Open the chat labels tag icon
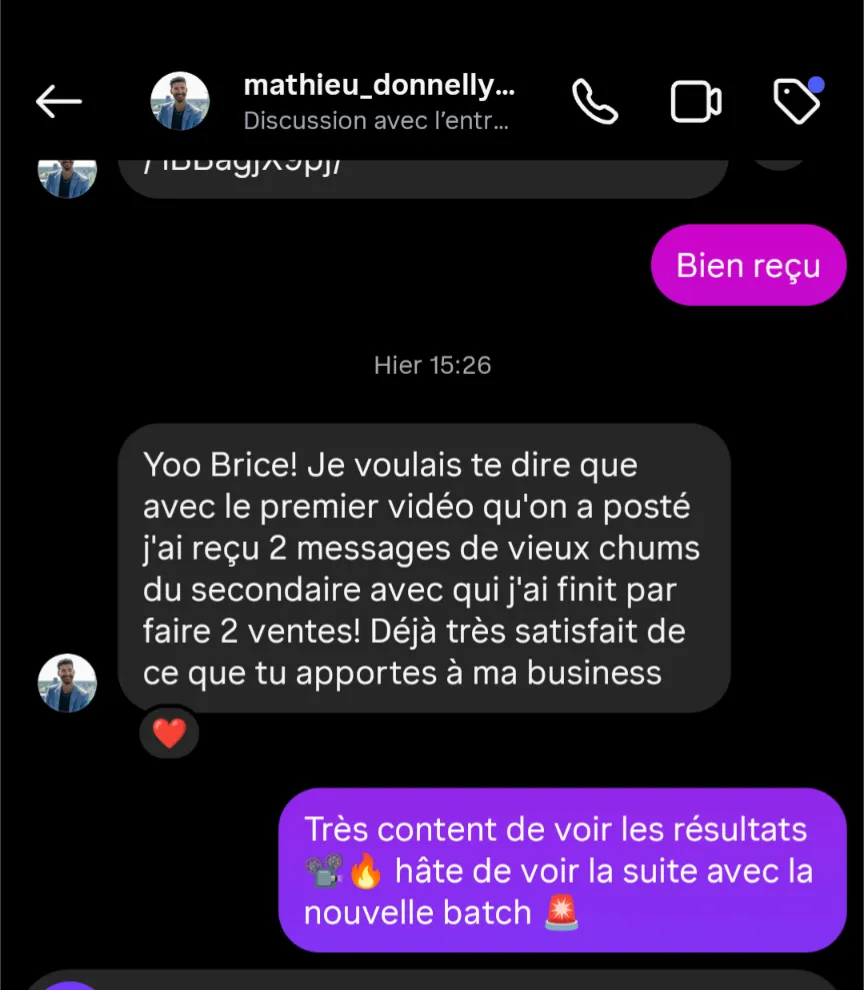Viewport: 864px width, 990px height. [x=797, y=101]
